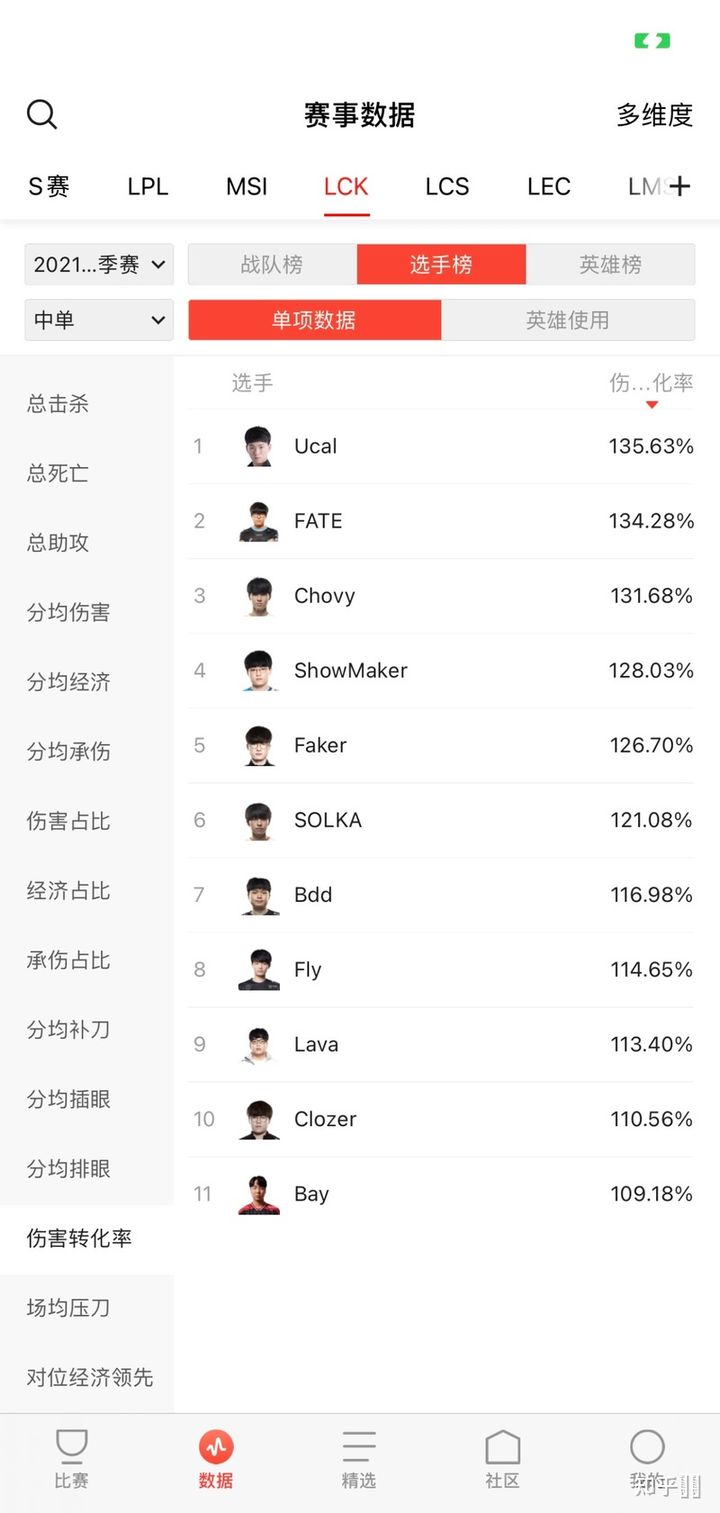Switch to 战队榜 ranking
This screenshot has width=720, height=1513.
(x=272, y=264)
